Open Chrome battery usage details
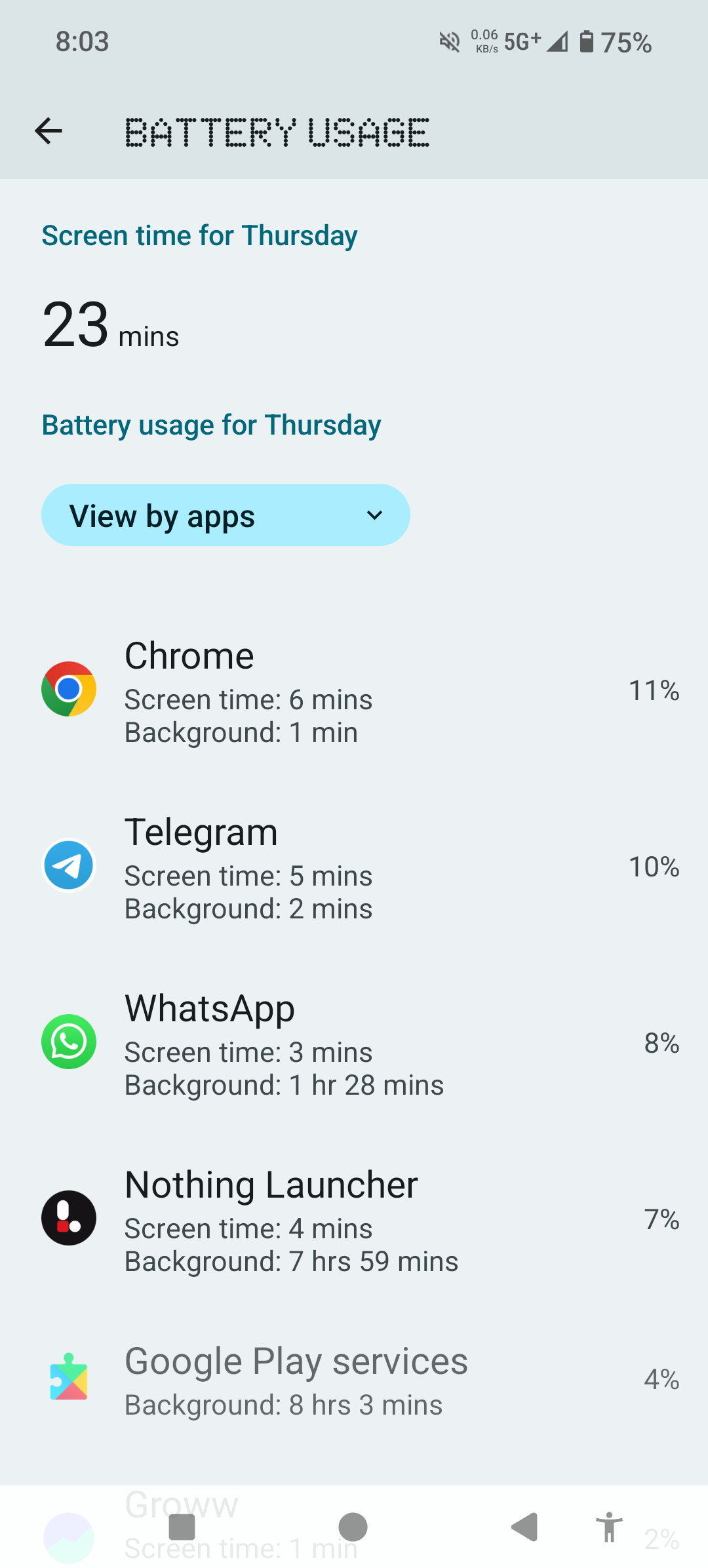 click(354, 690)
